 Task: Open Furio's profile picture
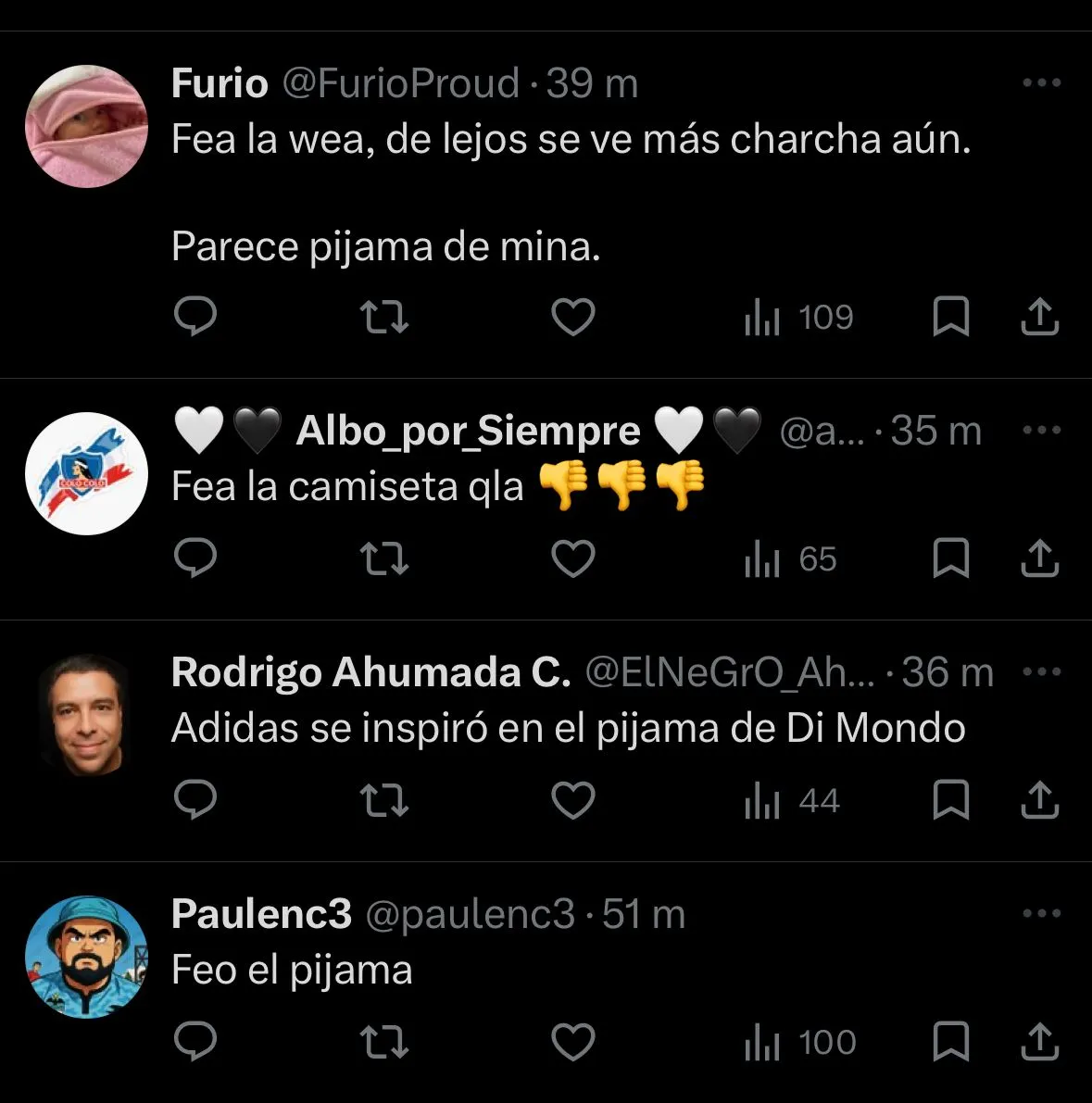tap(86, 127)
